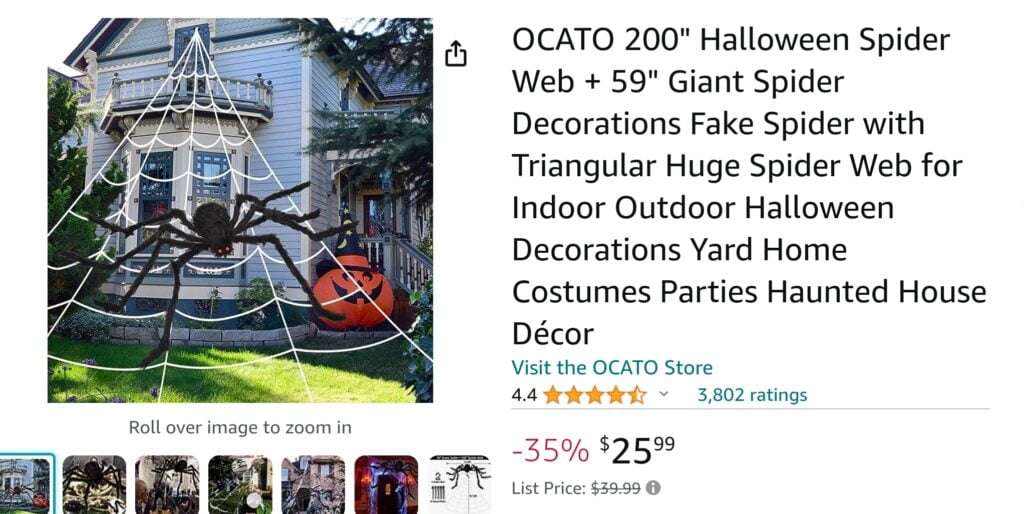This screenshot has width=1024, height=514.
Task: View the purple-lit doorway thumbnail
Action: [386, 485]
